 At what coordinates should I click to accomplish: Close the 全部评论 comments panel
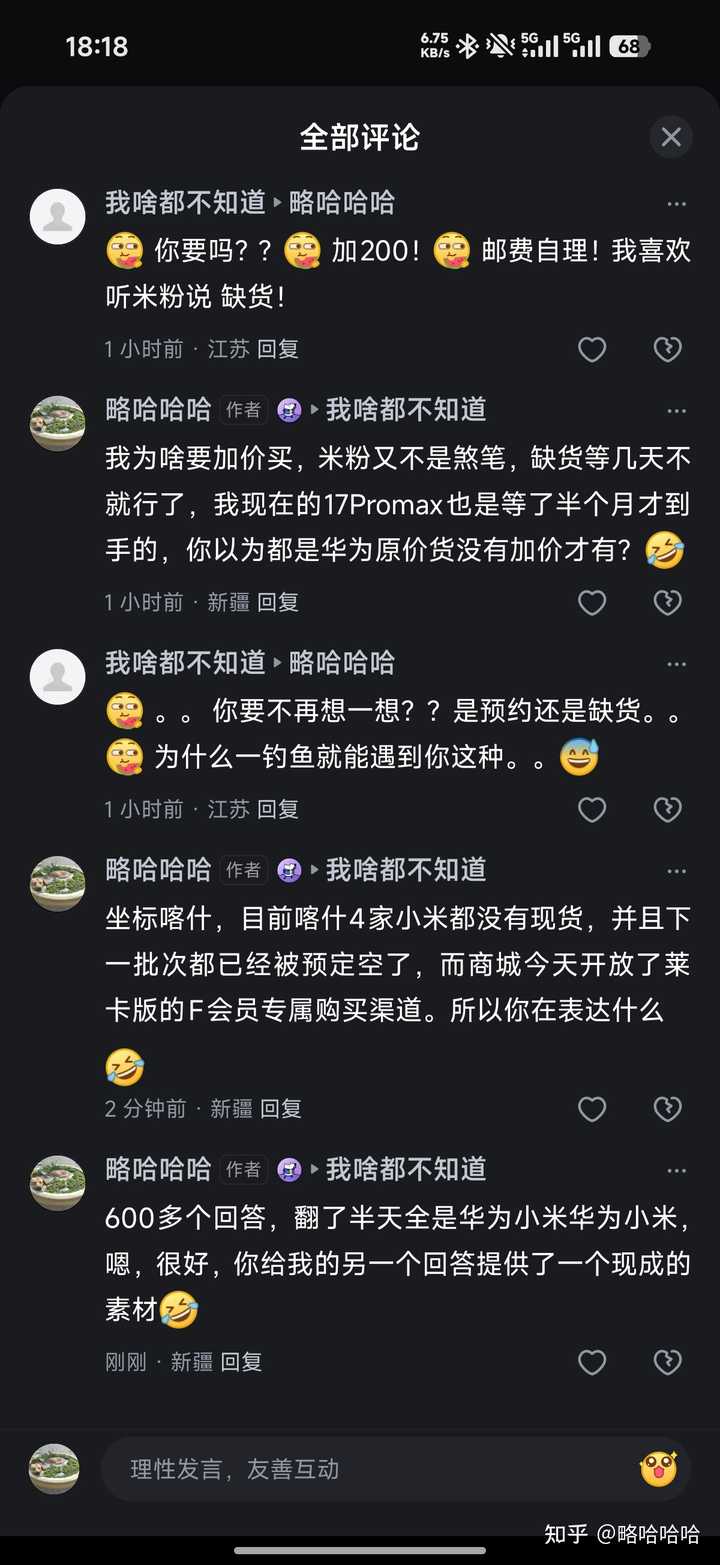tap(671, 137)
